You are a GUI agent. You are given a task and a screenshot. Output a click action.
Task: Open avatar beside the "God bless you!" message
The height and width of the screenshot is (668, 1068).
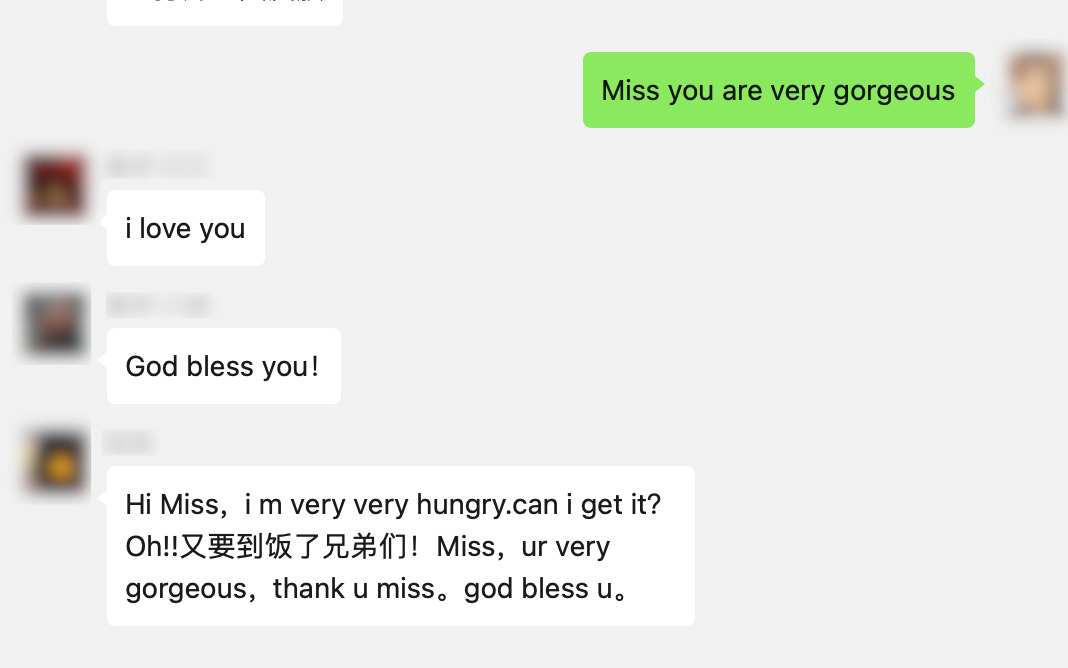(55, 324)
